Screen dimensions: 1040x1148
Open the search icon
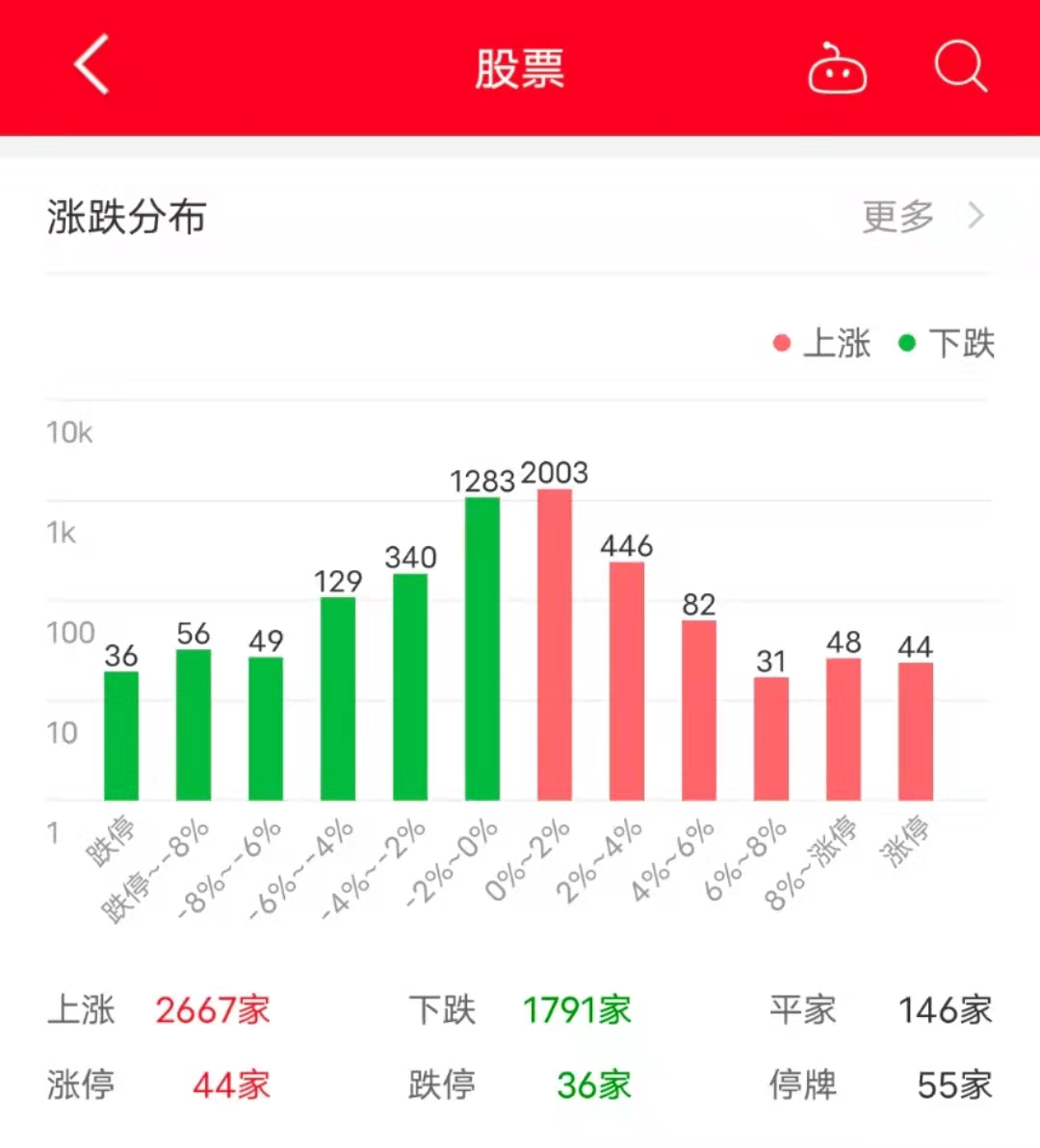960,67
